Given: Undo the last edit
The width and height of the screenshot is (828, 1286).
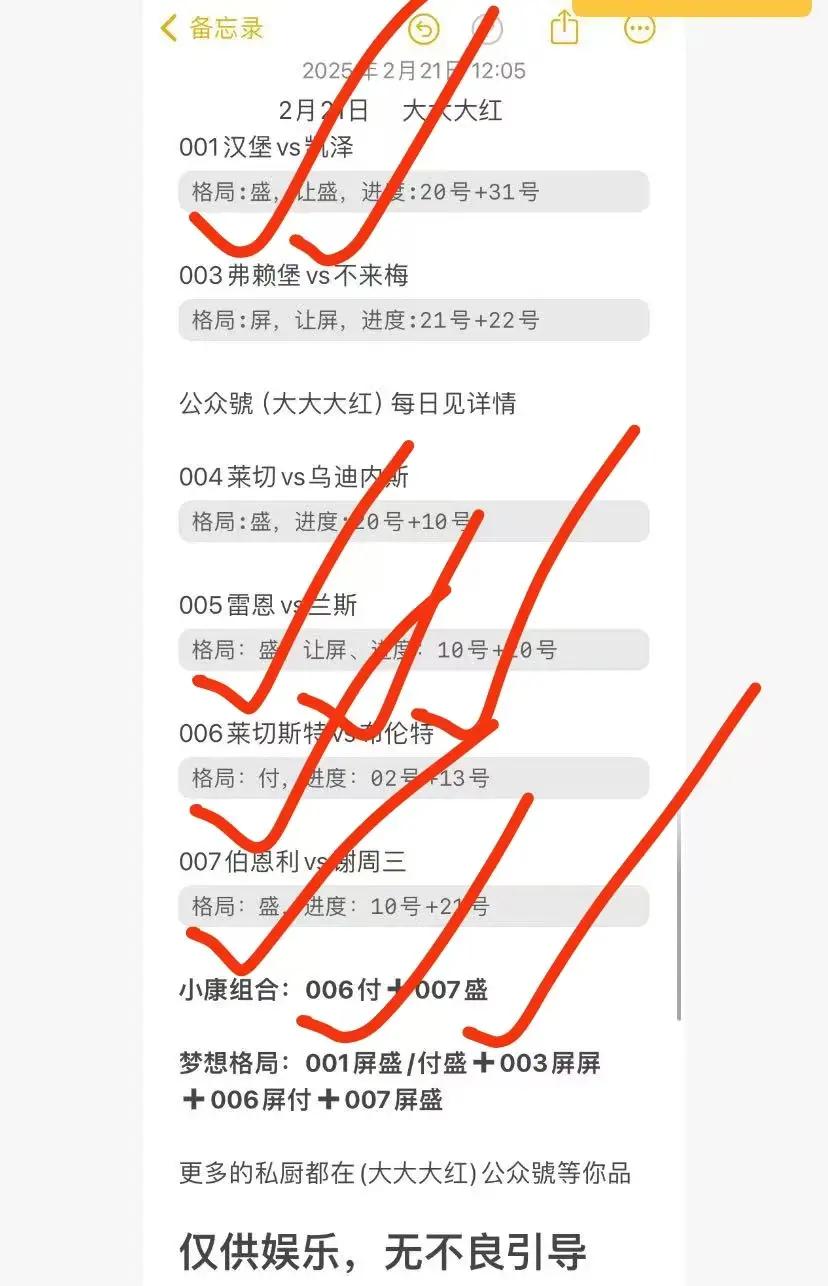Looking at the screenshot, I should [x=424, y=29].
